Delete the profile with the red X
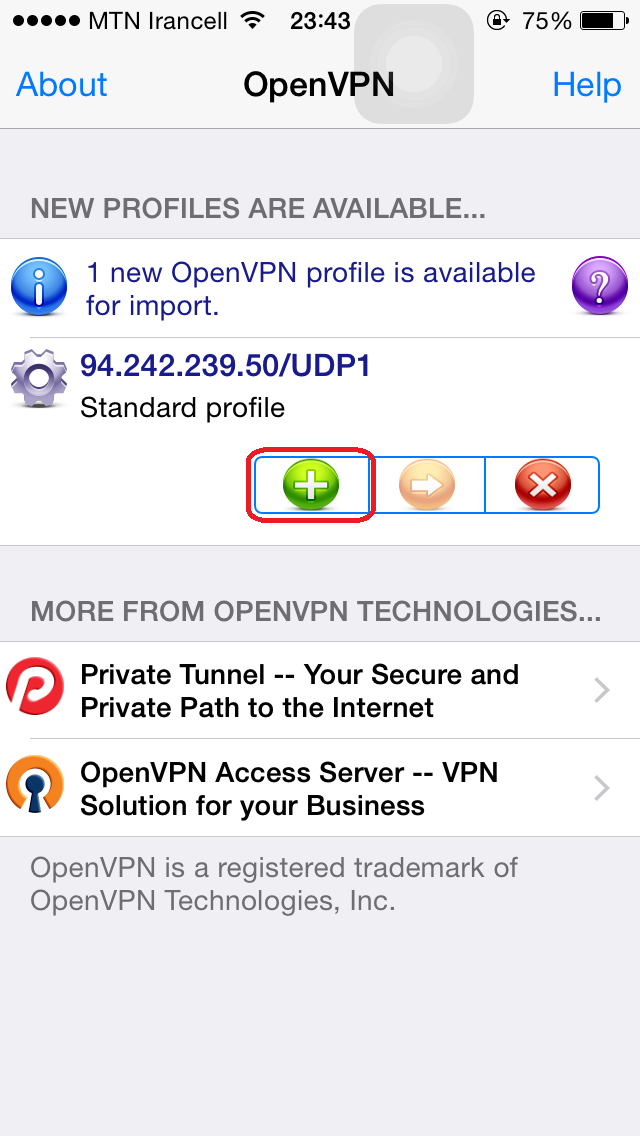Image resolution: width=640 pixels, height=1136 pixels. [542, 486]
